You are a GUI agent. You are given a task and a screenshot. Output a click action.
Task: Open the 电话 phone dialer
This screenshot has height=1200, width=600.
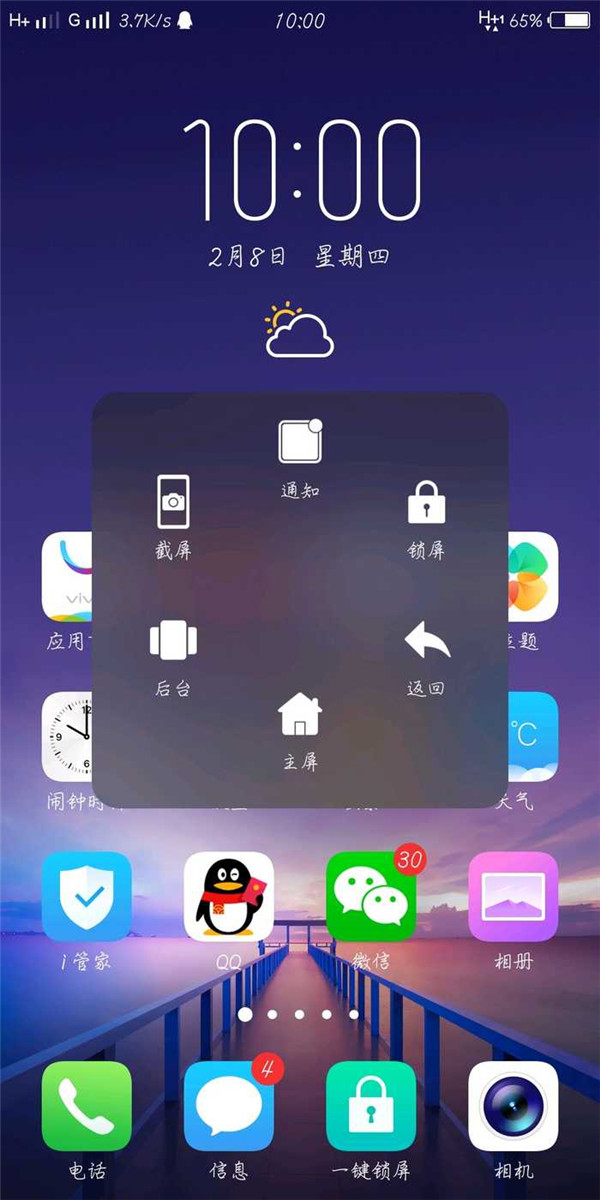point(86,1106)
